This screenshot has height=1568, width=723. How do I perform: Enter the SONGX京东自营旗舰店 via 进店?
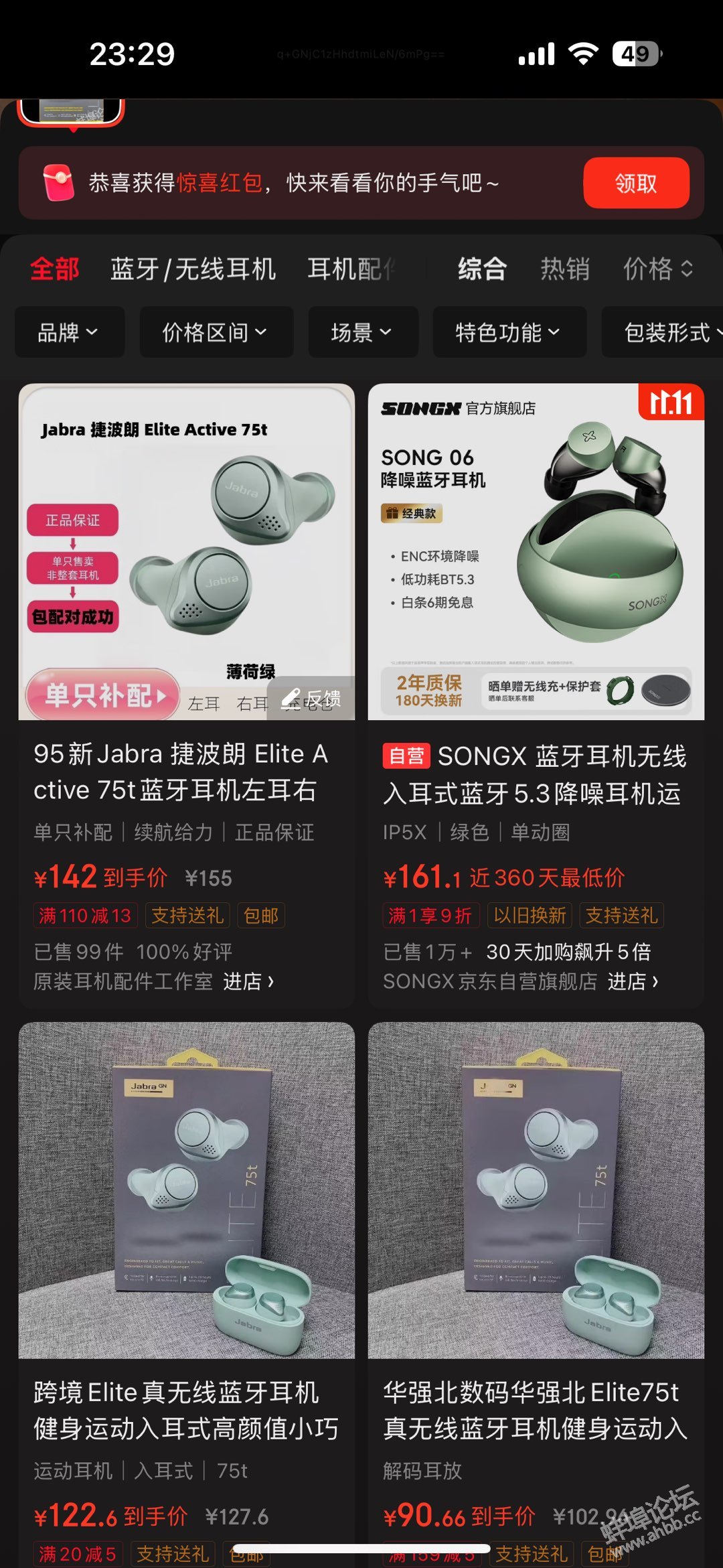click(x=633, y=981)
